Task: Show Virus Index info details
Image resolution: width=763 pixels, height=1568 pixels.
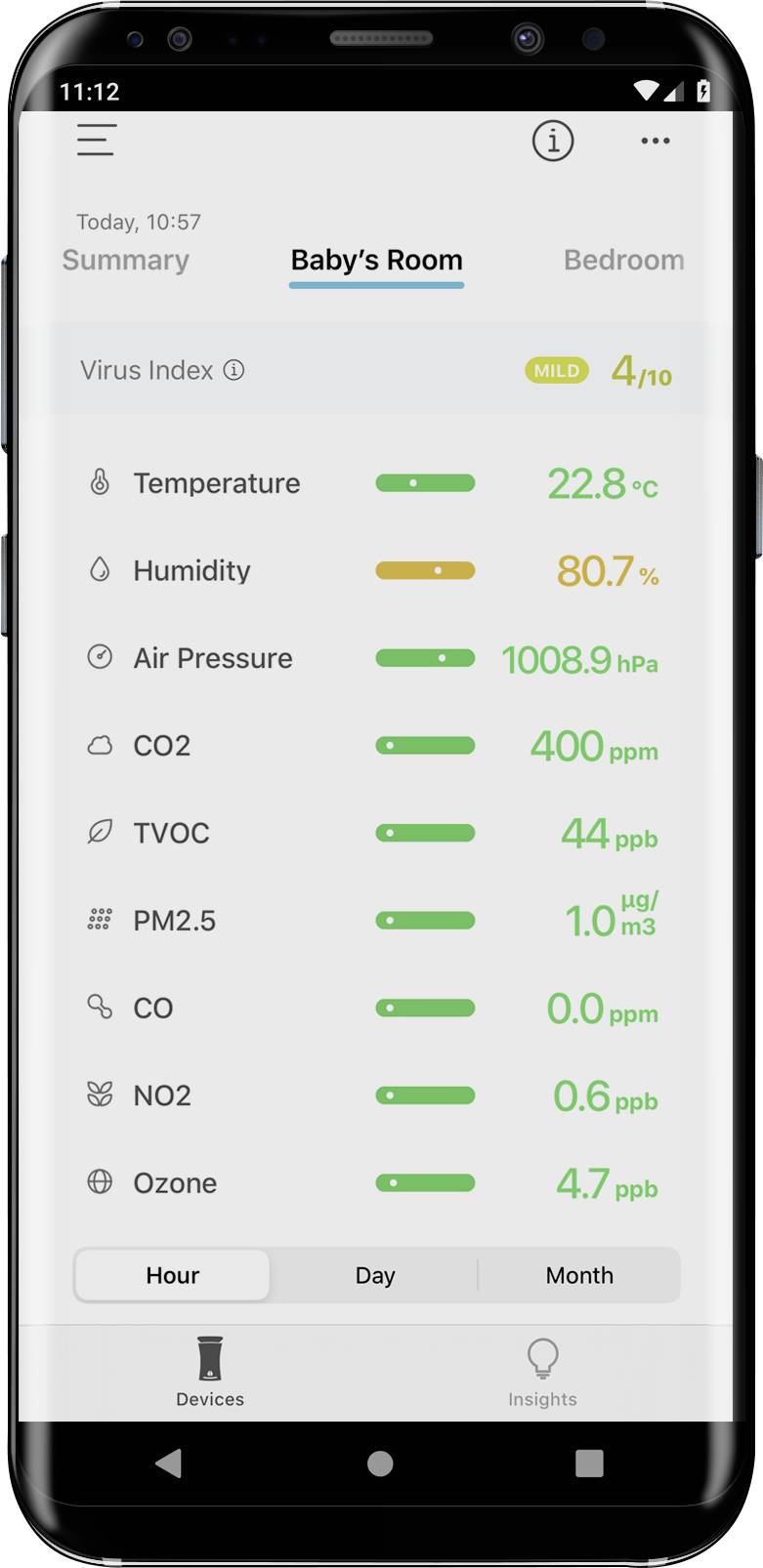Action: pos(233,370)
